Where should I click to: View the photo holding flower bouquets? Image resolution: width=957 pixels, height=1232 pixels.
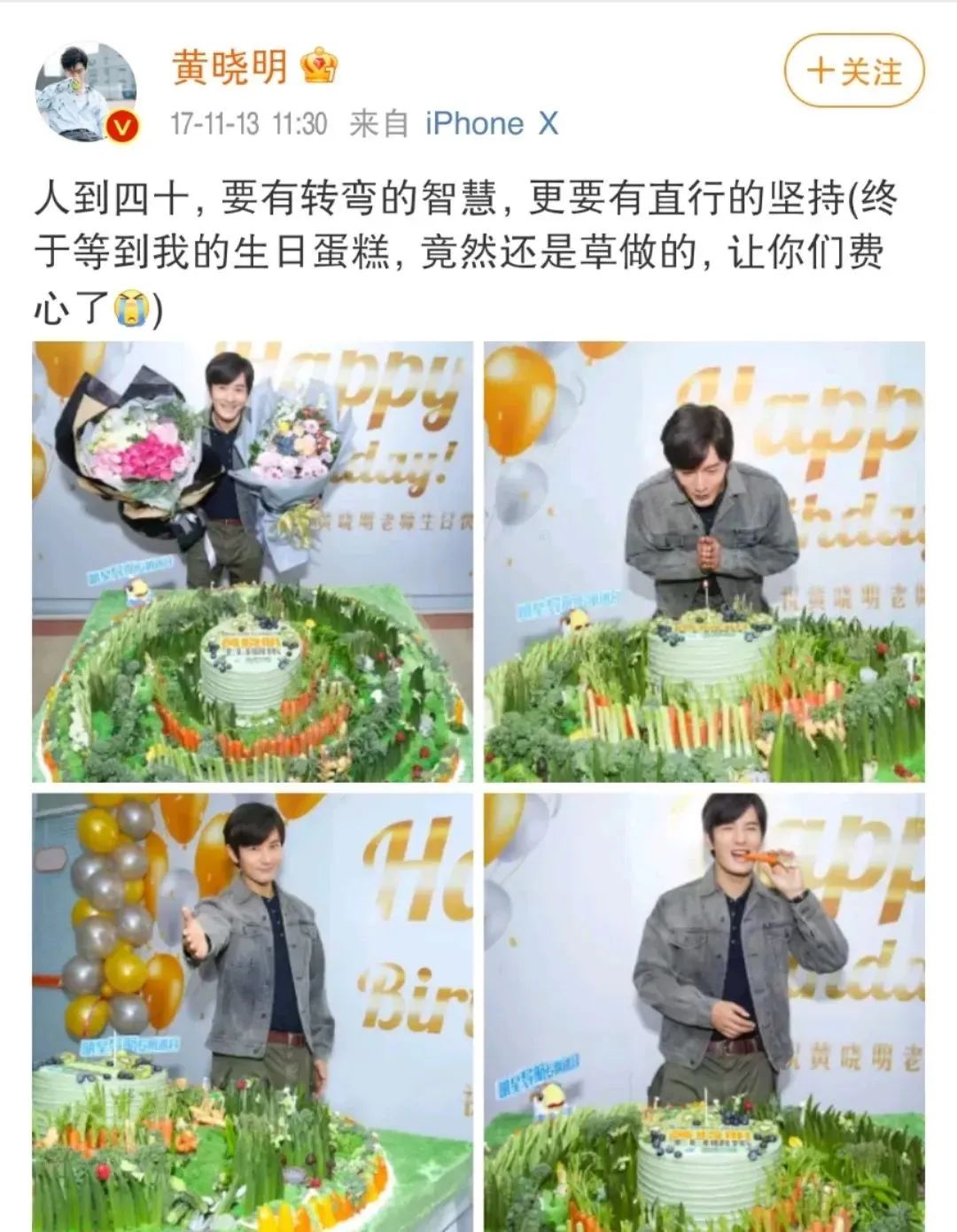pos(253,562)
